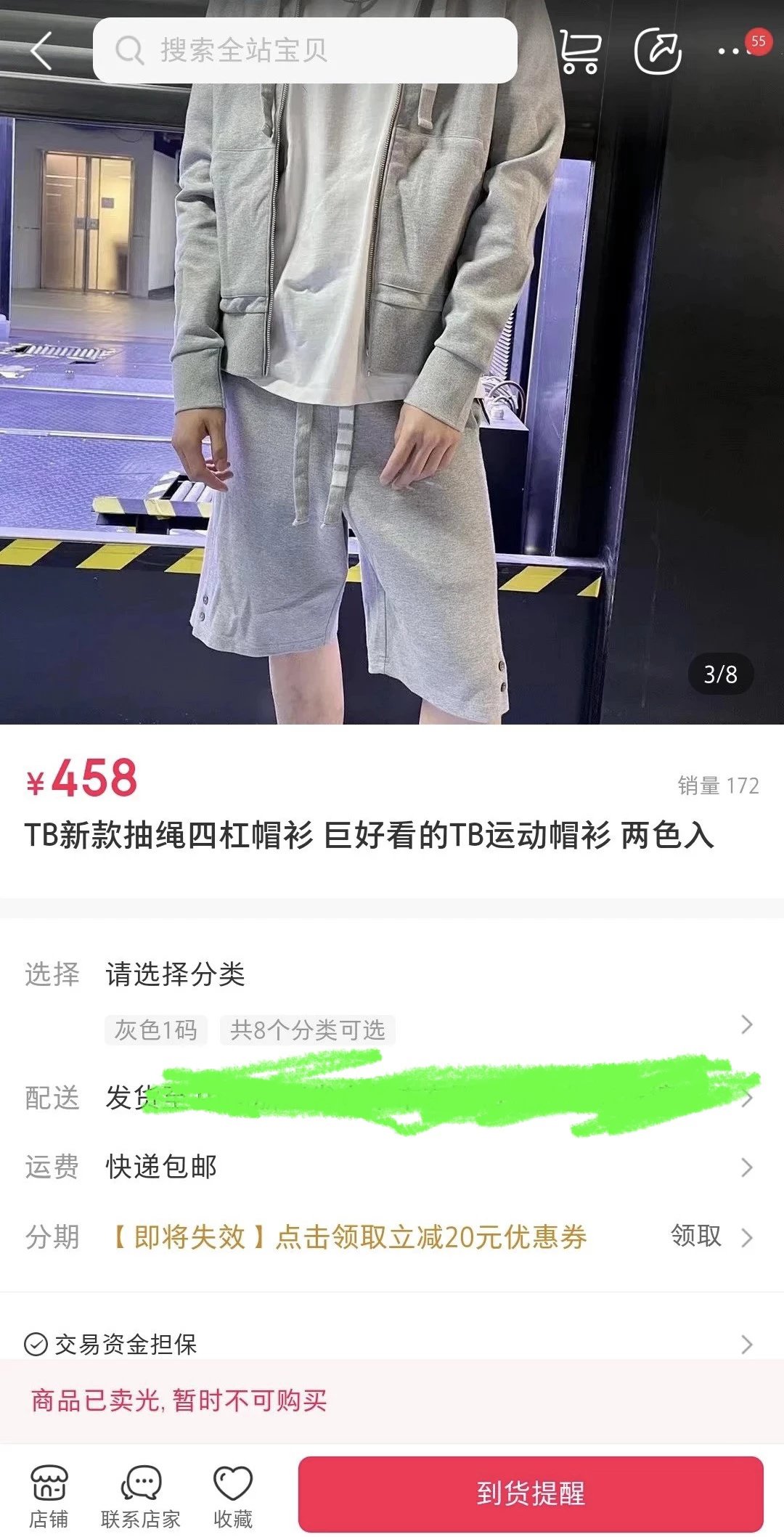
Task: Set a 到货提醒 restock reminder
Action: 531,1493
